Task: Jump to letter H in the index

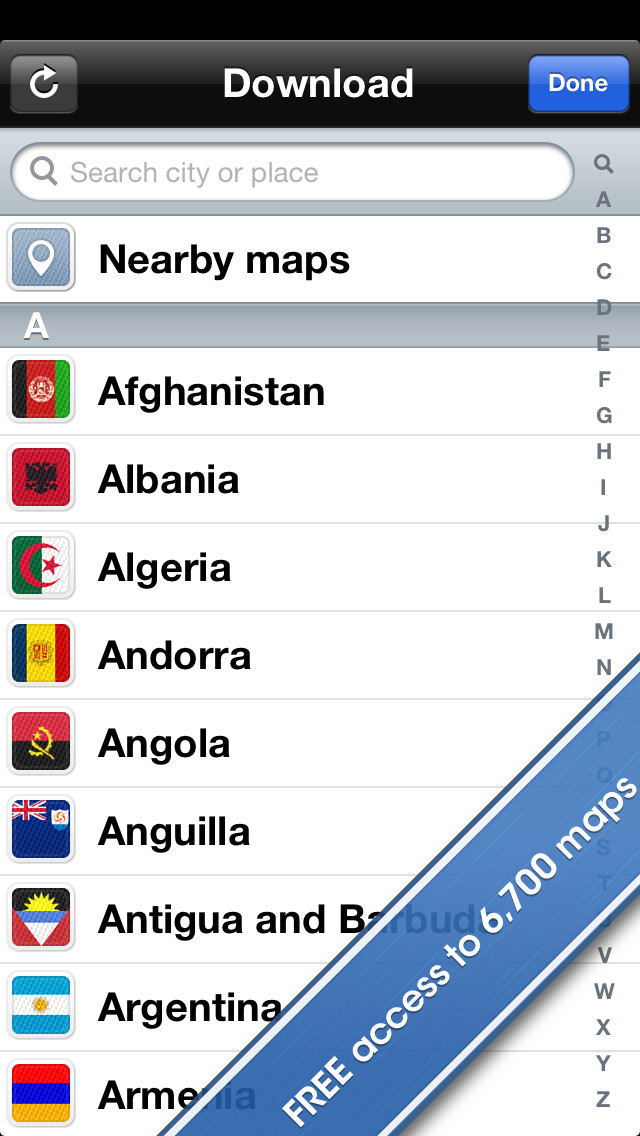Action: click(604, 451)
